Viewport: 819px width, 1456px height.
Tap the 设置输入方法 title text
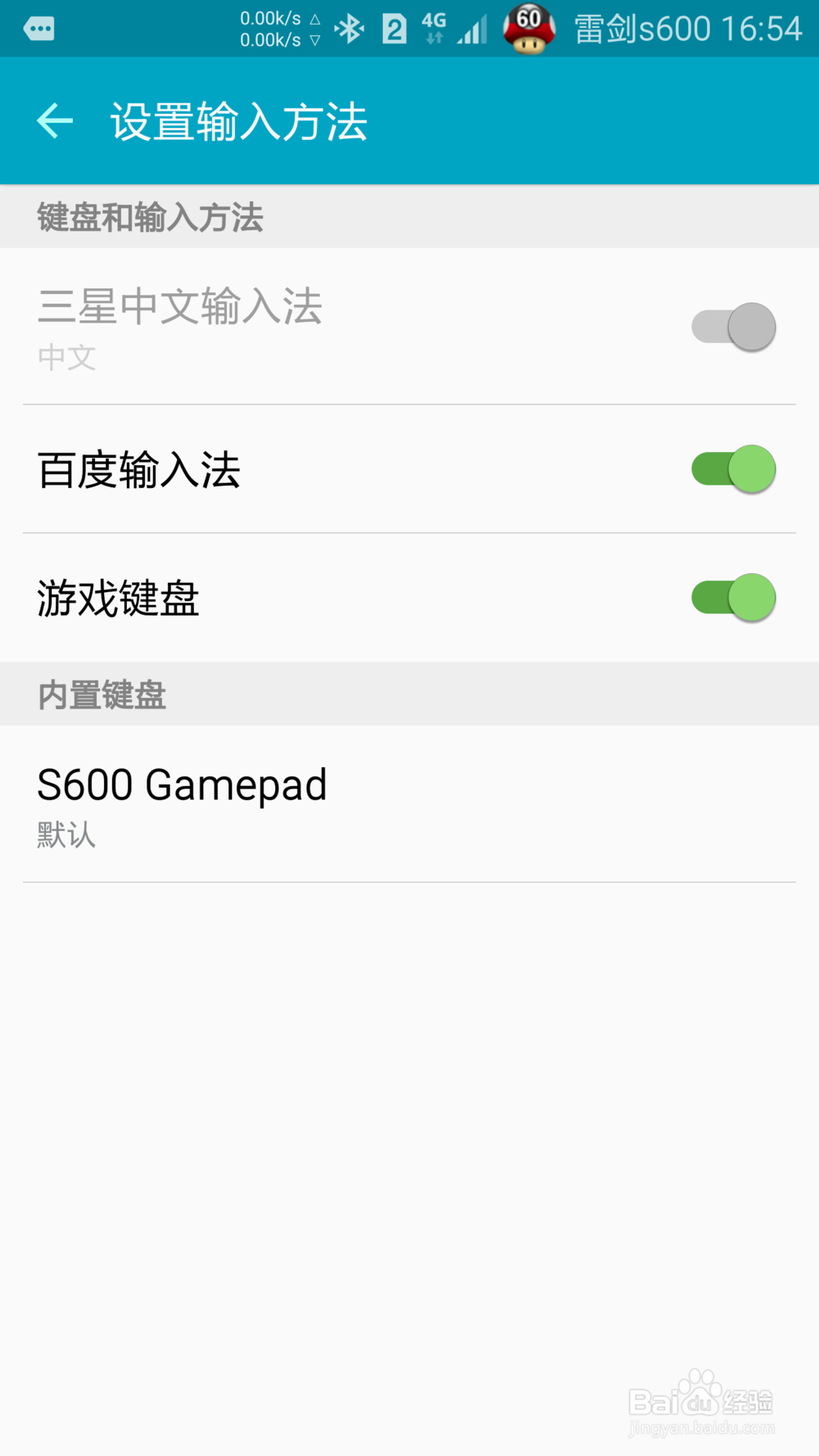[x=238, y=120]
